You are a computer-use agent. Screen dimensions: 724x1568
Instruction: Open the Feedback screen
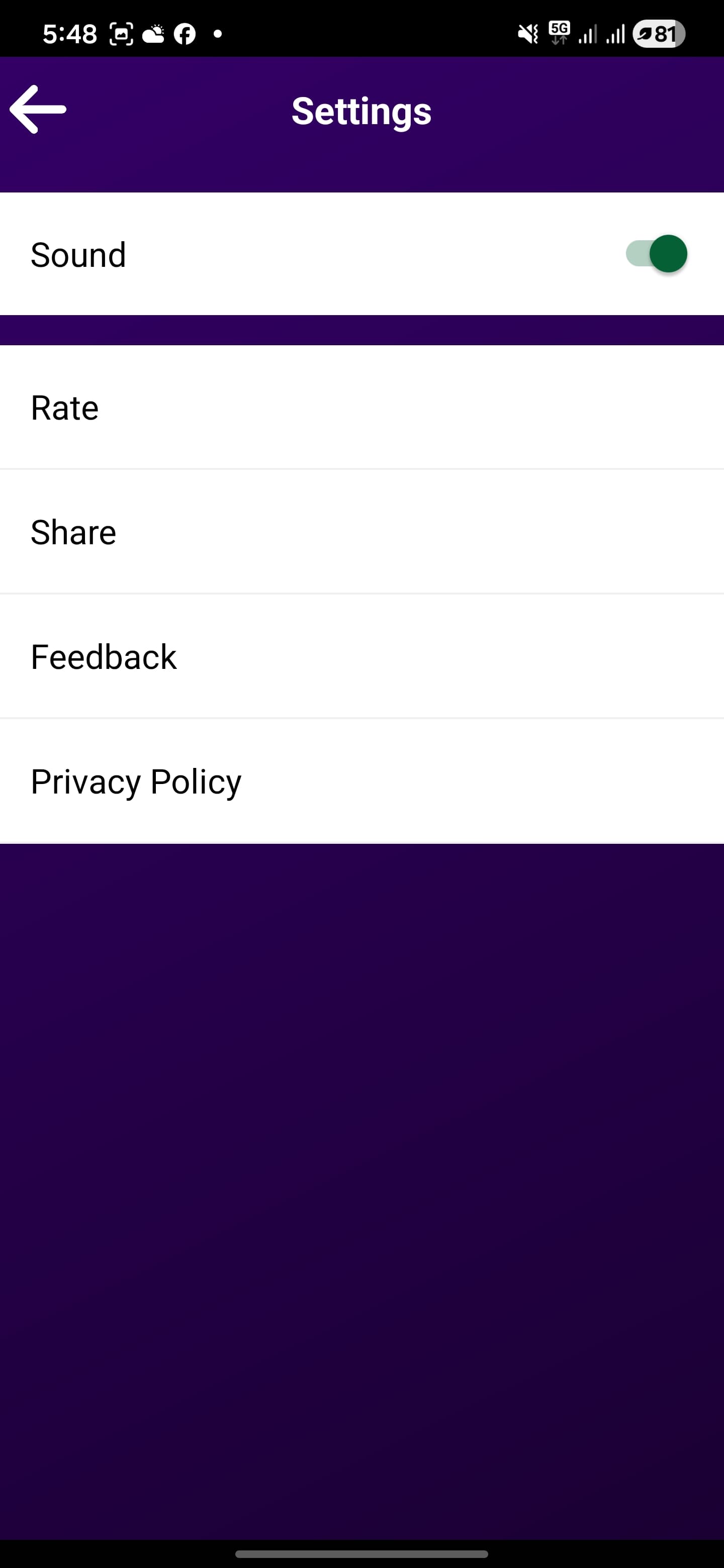[x=103, y=655]
